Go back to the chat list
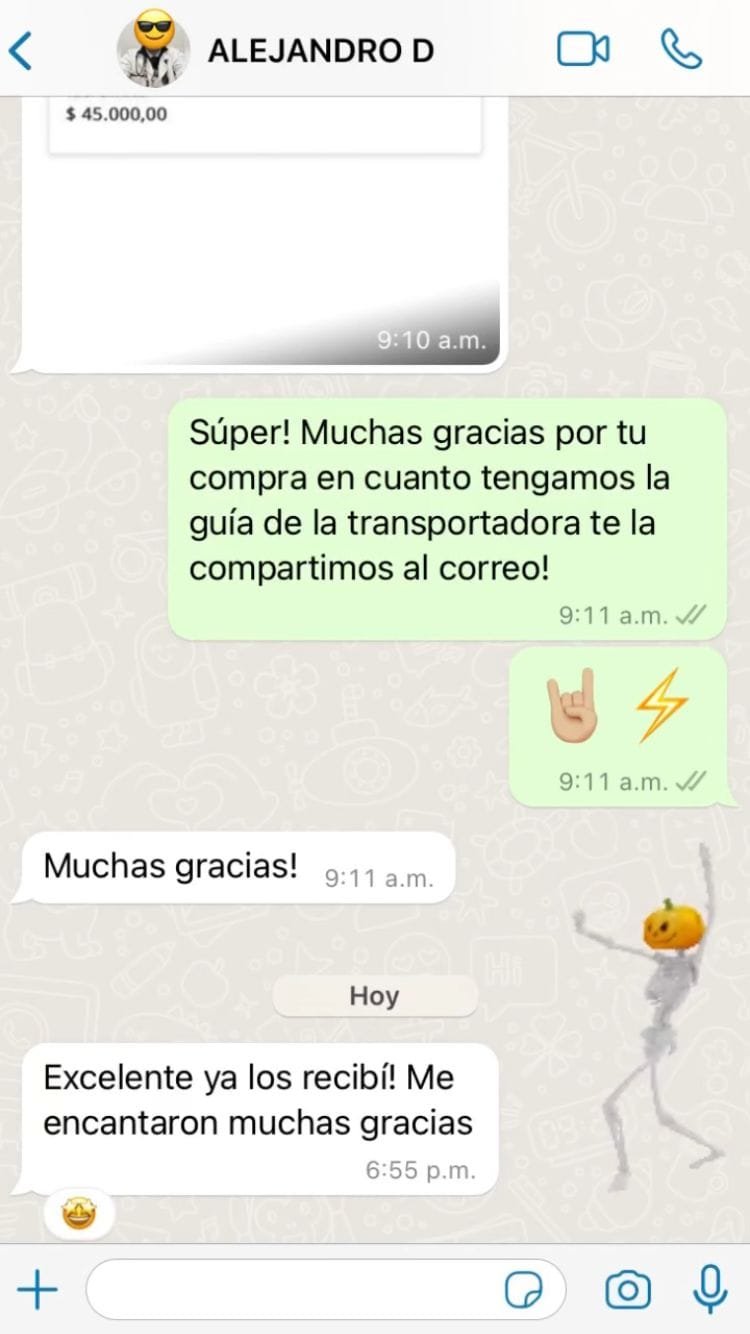Viewport: 750px width, 1334px height. point(22,51)
